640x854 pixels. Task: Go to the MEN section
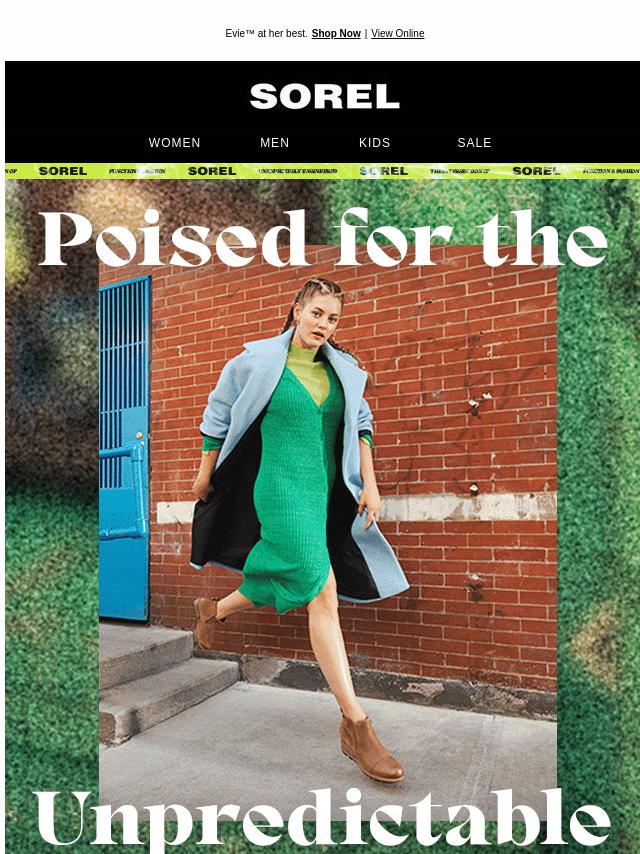(275, 143)
